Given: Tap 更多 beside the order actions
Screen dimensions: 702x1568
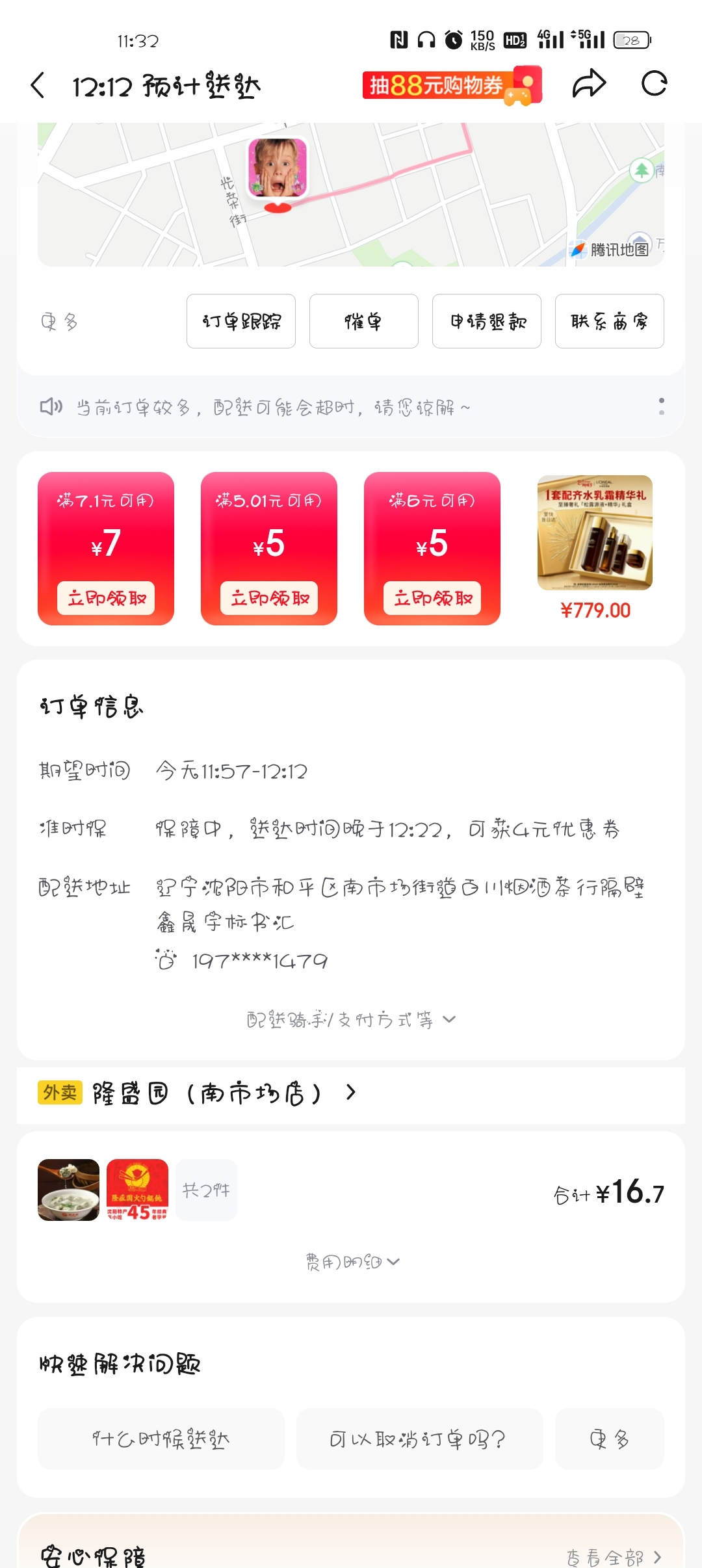Looking at the screenshot, I should point(59,322).
